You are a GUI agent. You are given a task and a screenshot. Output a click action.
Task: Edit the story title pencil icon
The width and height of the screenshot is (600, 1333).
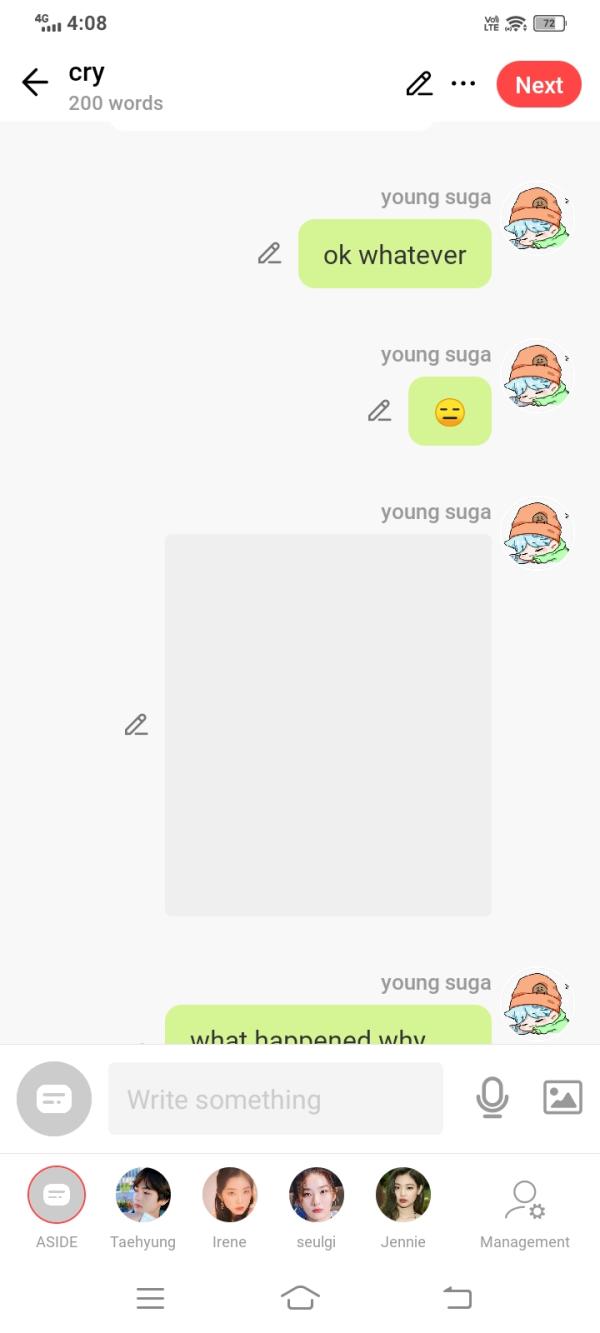[419, 84]
